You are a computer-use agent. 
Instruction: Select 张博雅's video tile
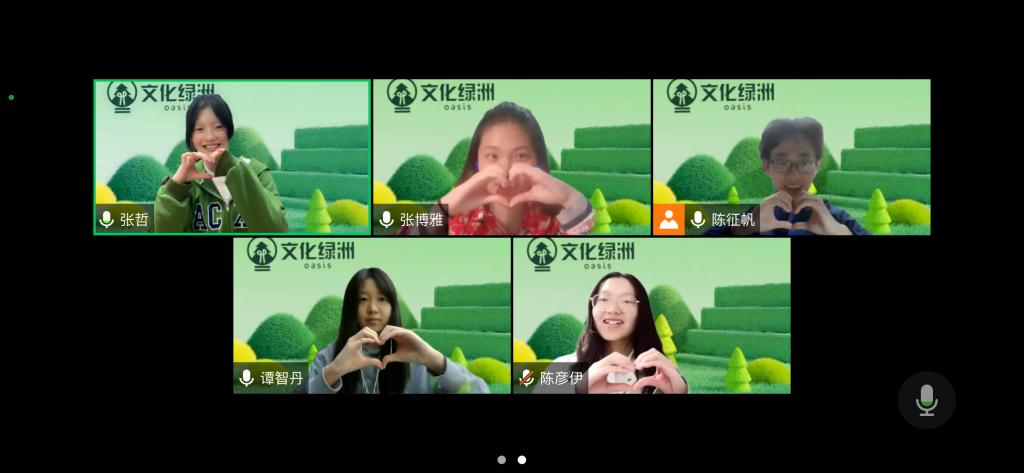pos(511,157)
